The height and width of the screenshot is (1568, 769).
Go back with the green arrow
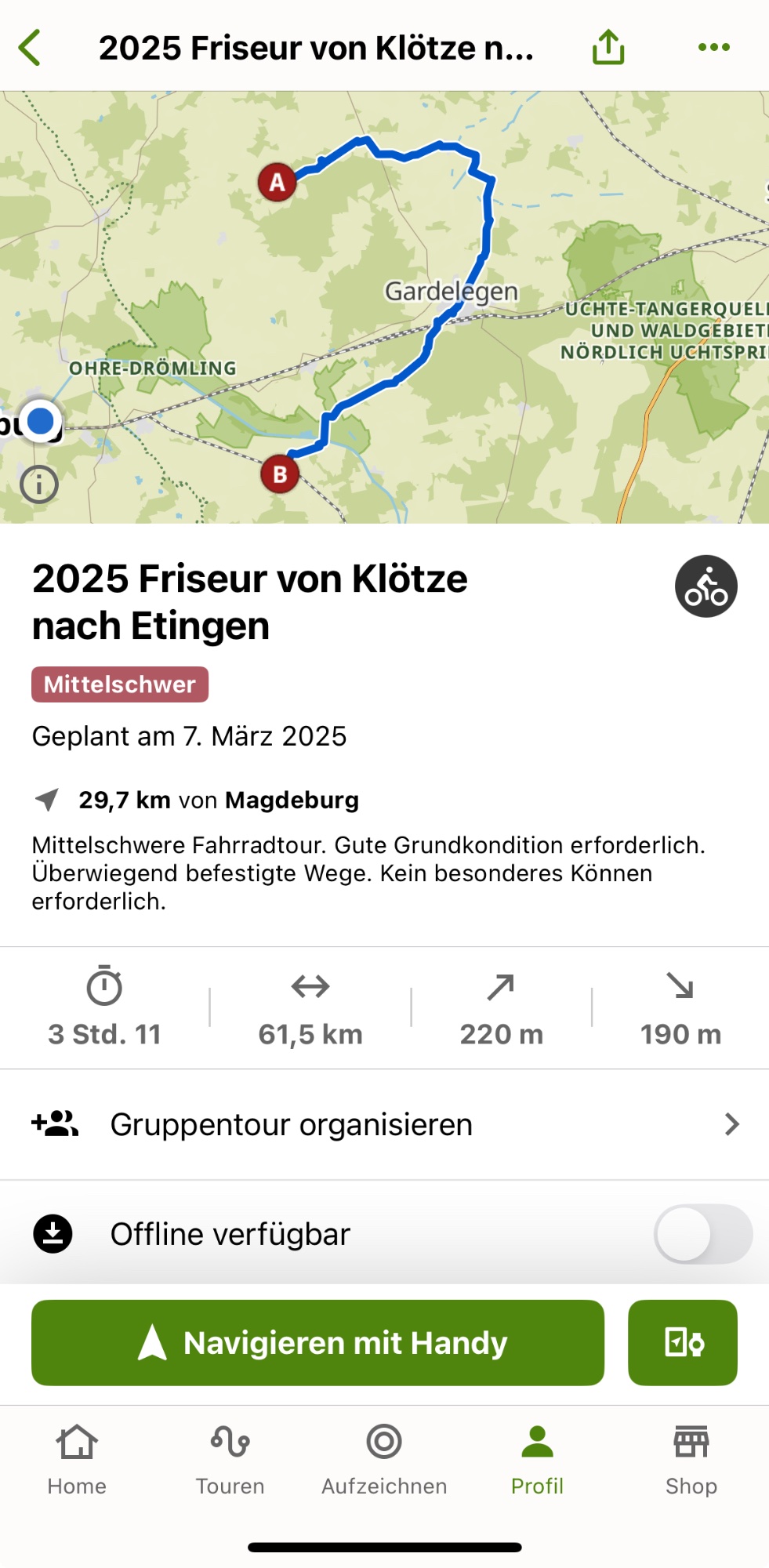30,48
